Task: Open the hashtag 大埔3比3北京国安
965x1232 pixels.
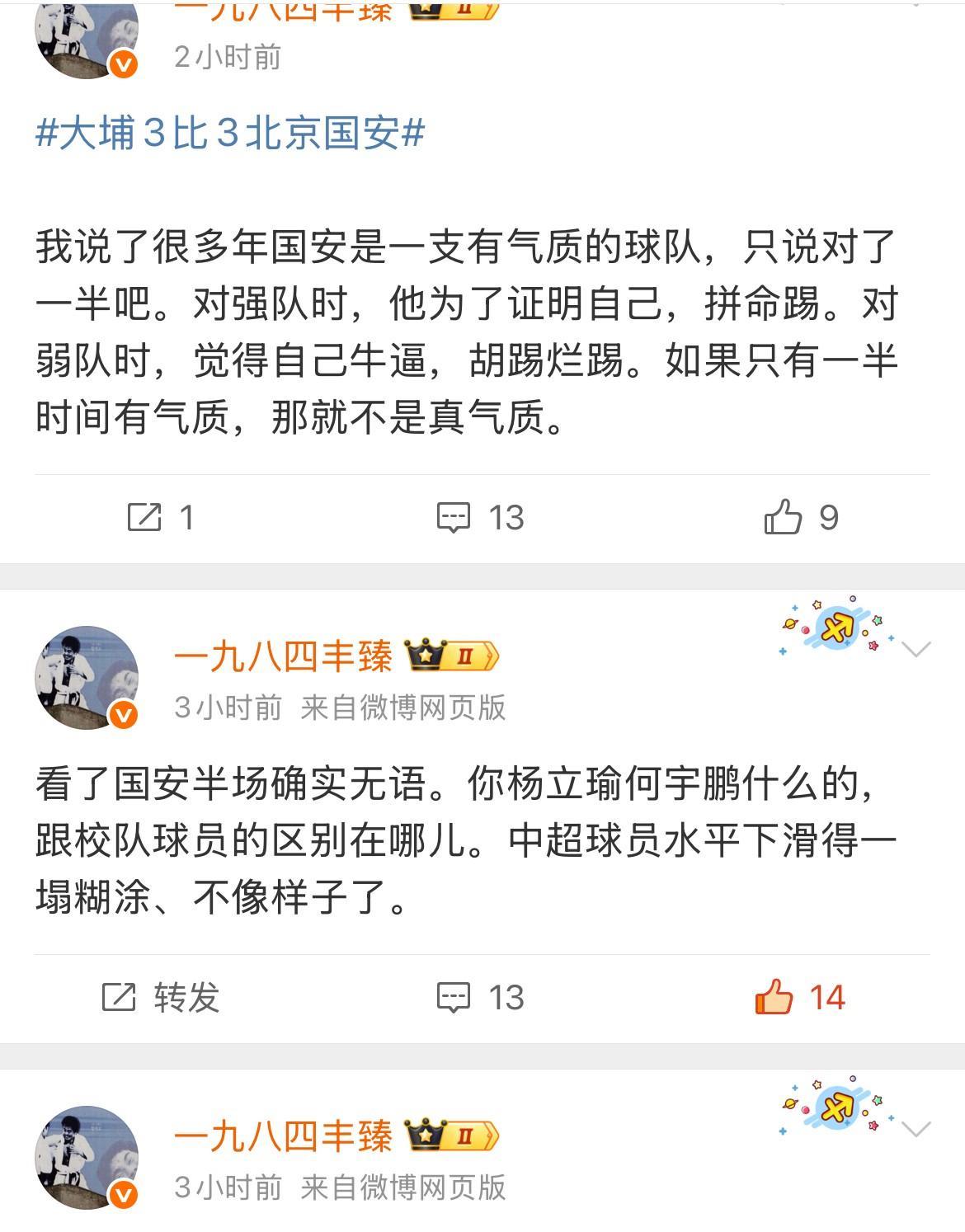Action: click(x=230, y=134)
